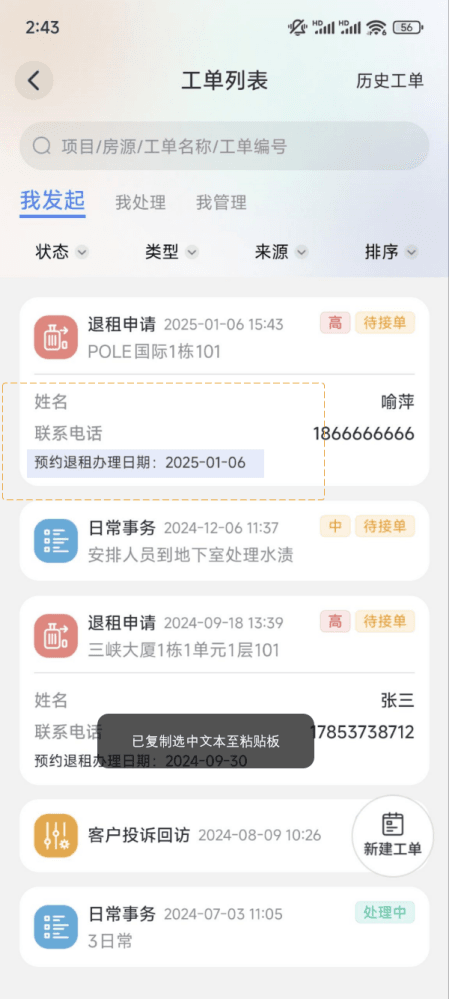Open the 退租申请 order for 三峡大厦1栋1单元1层101

224,690
